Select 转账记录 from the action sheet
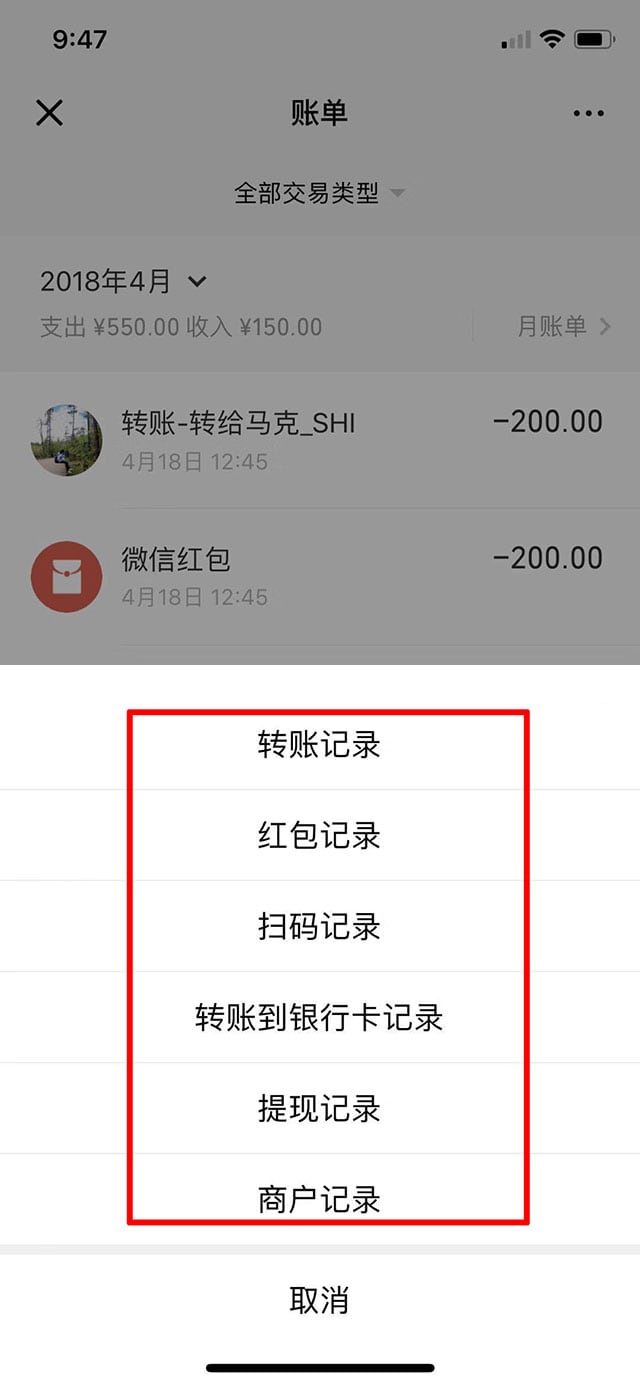640x1386 pixels. pyautogui.click(x=319, y=745)
